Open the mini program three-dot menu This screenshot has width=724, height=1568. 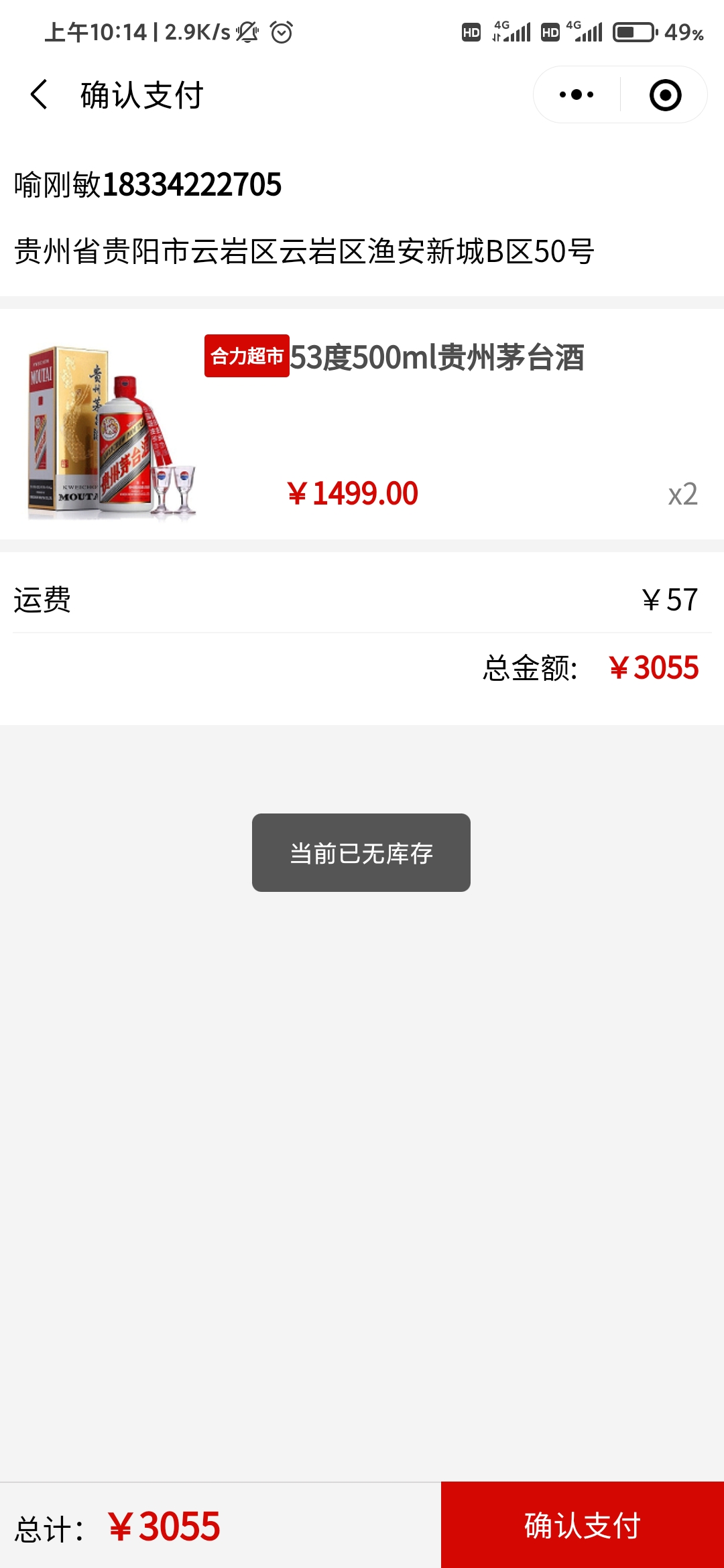coord(577,94)
